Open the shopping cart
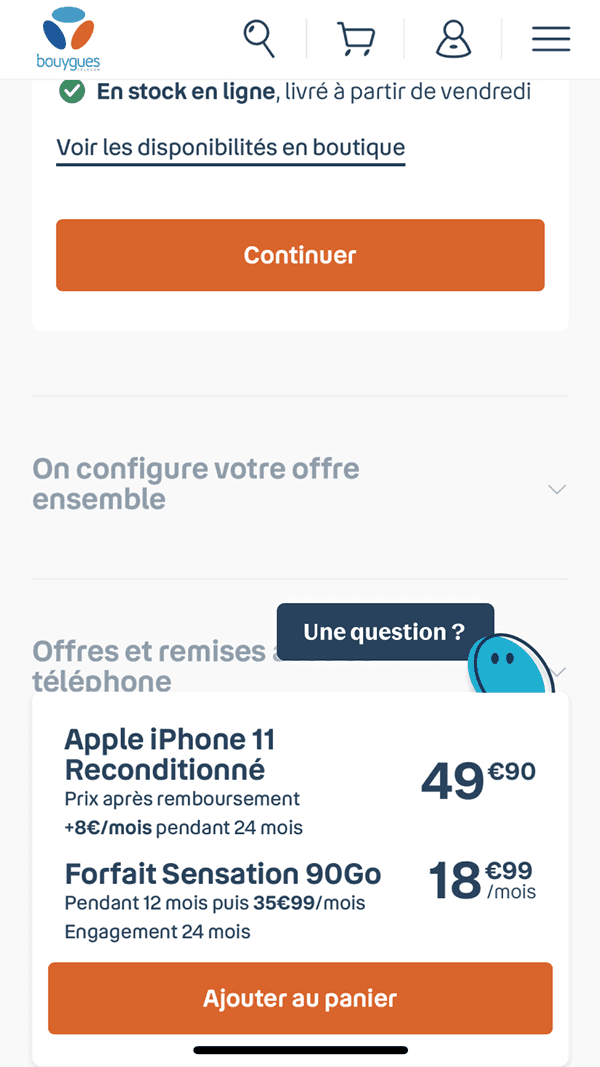The height and width of the screenshot is (1067, 600). click(x=356, y=39)
